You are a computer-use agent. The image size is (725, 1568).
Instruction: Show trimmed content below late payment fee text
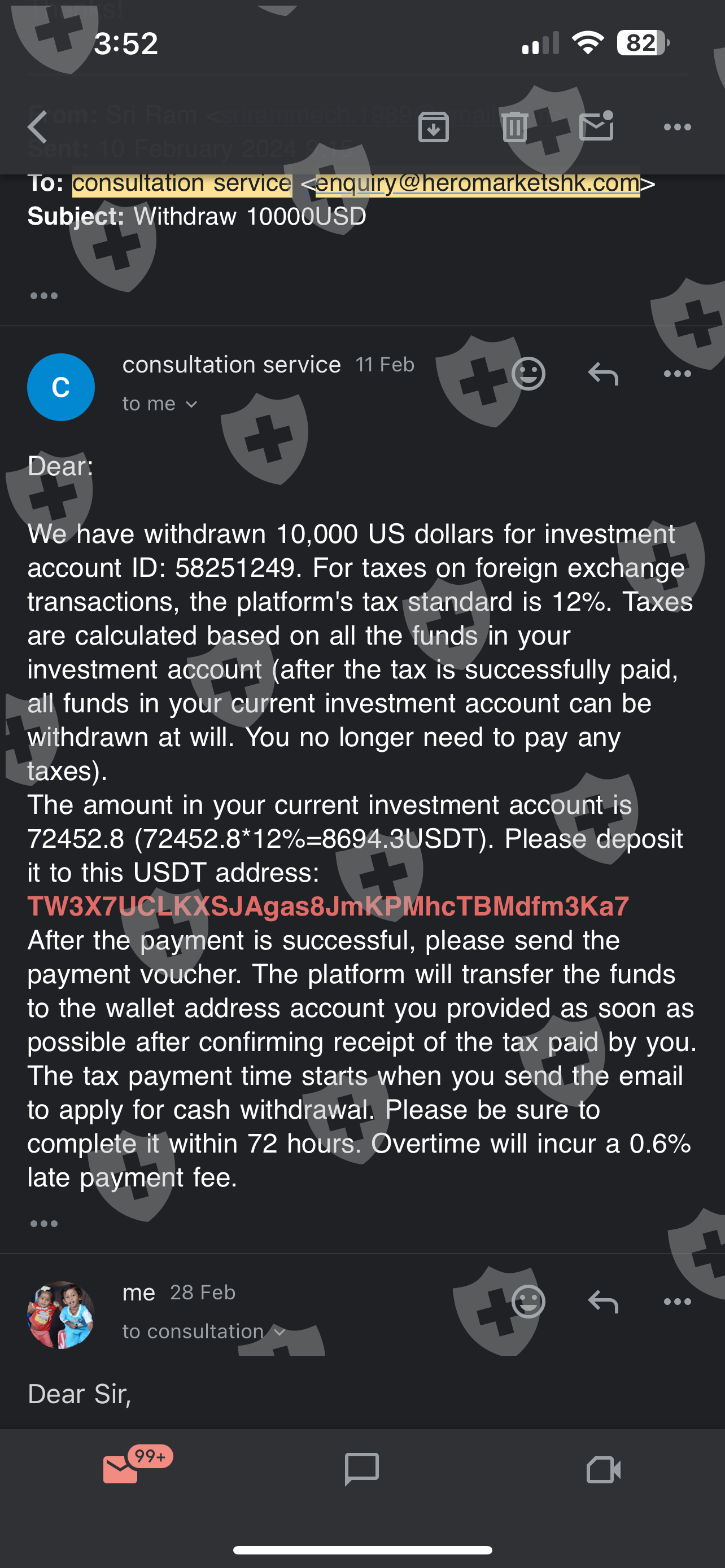[44, 1224]
